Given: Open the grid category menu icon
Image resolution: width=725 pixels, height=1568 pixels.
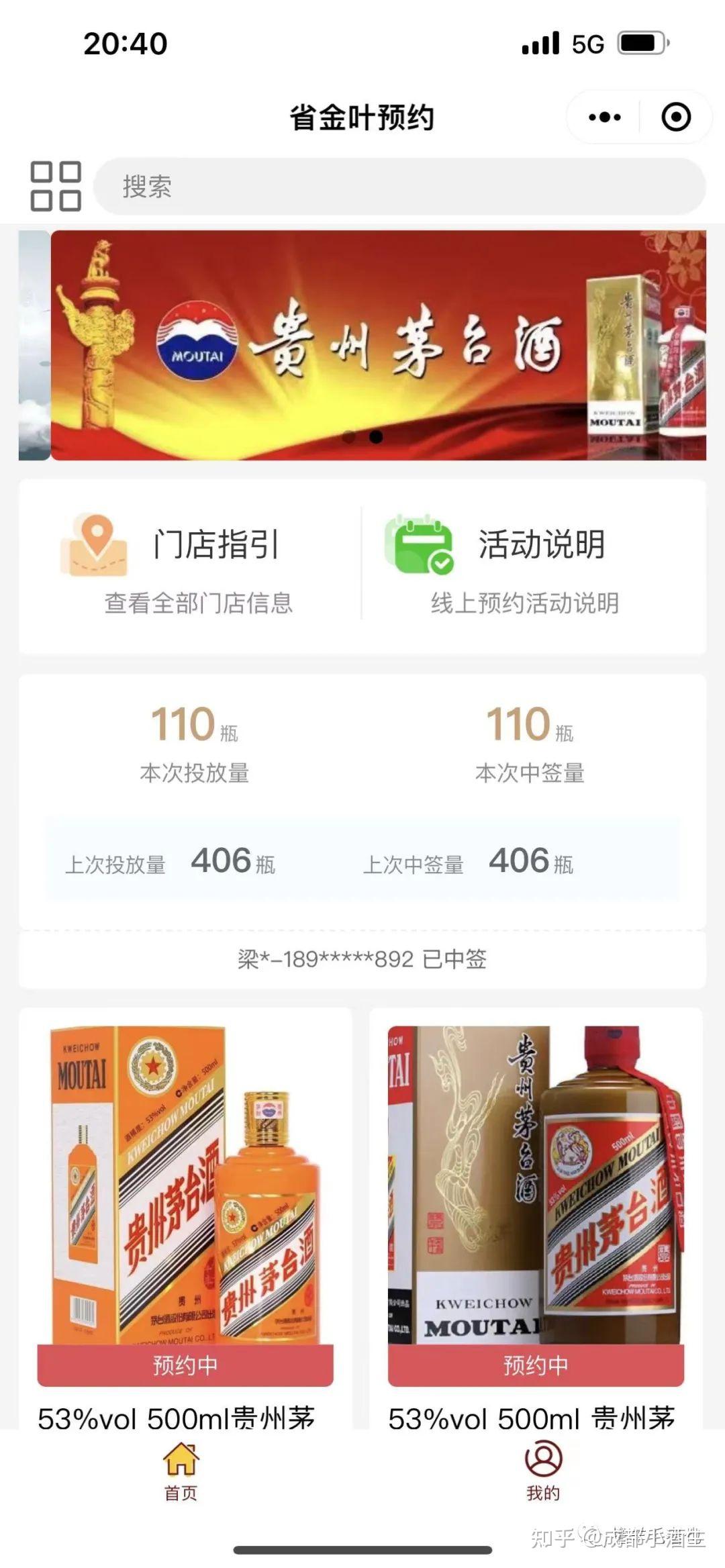Looking at the screenshot, I should pyautogui.click(x=56, y=186).
